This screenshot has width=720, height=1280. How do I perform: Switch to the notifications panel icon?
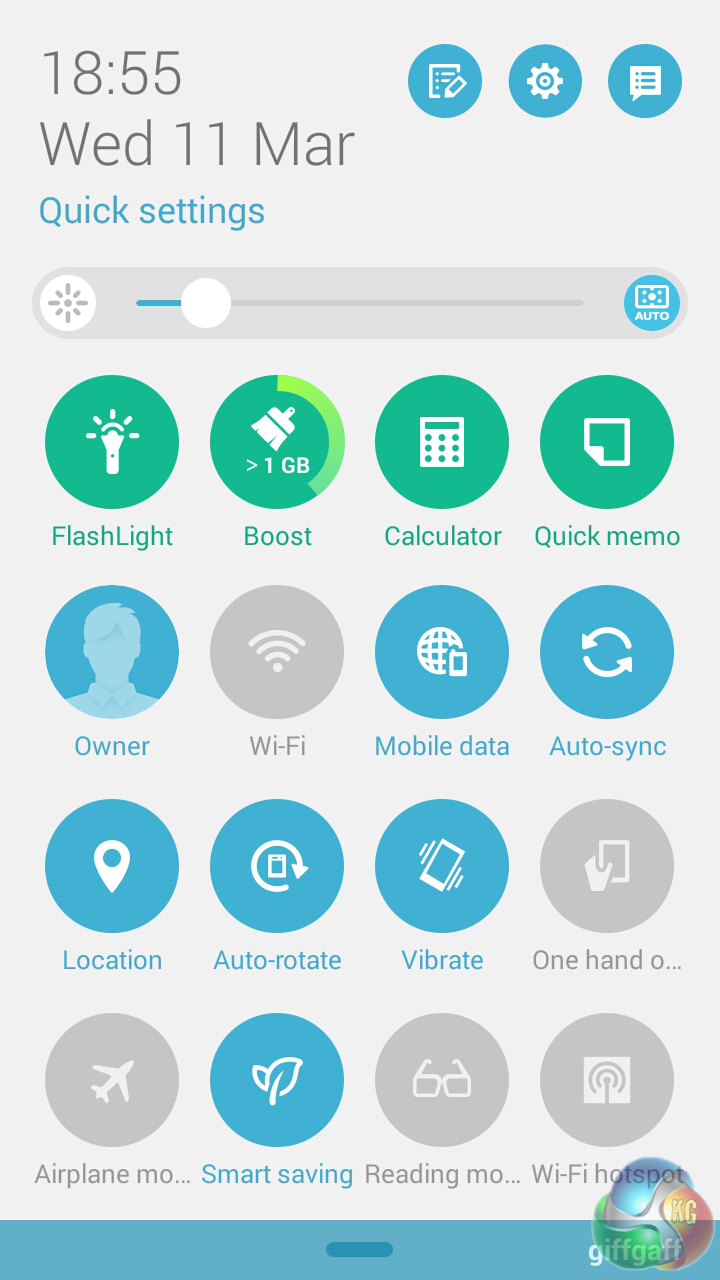click(645, 81)
